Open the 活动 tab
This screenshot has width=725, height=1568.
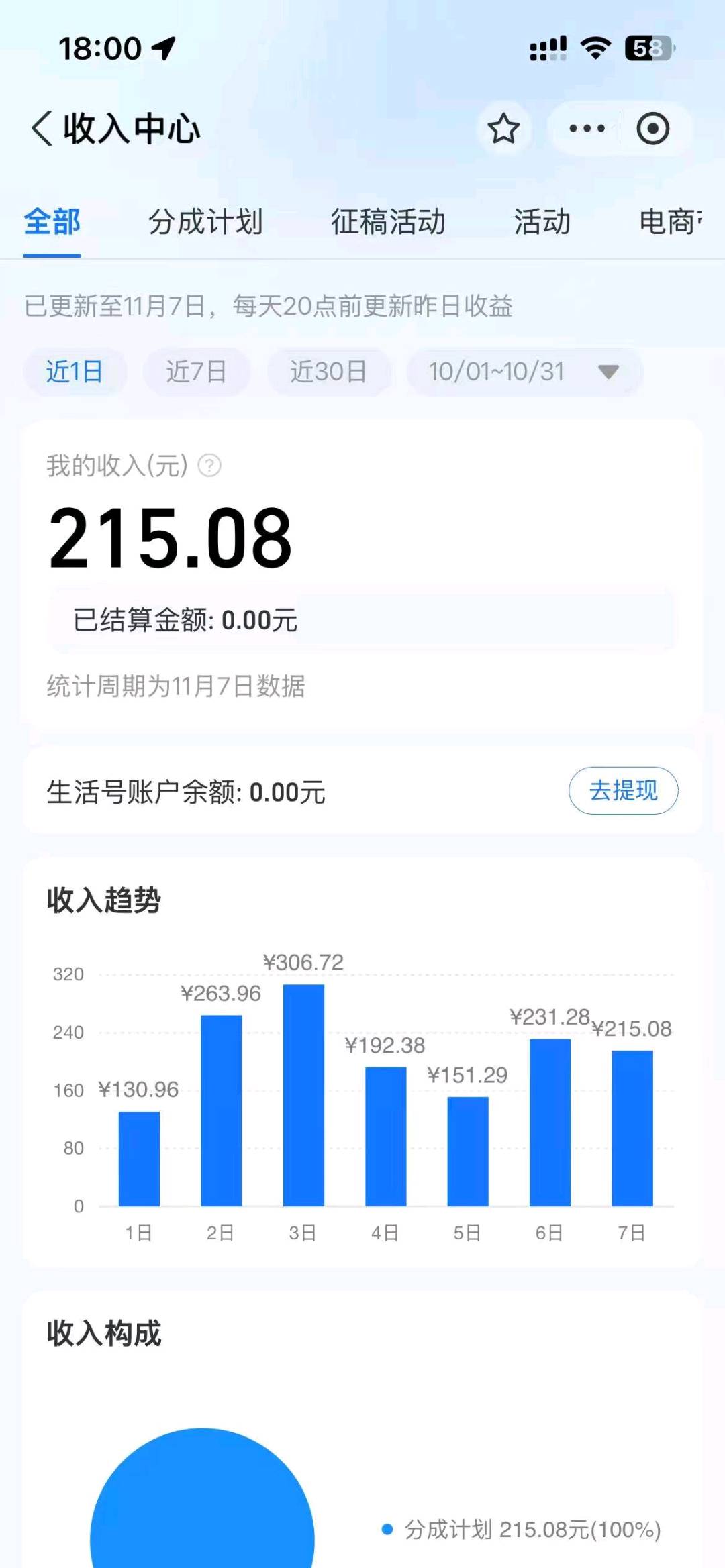[x=542, y=222]
